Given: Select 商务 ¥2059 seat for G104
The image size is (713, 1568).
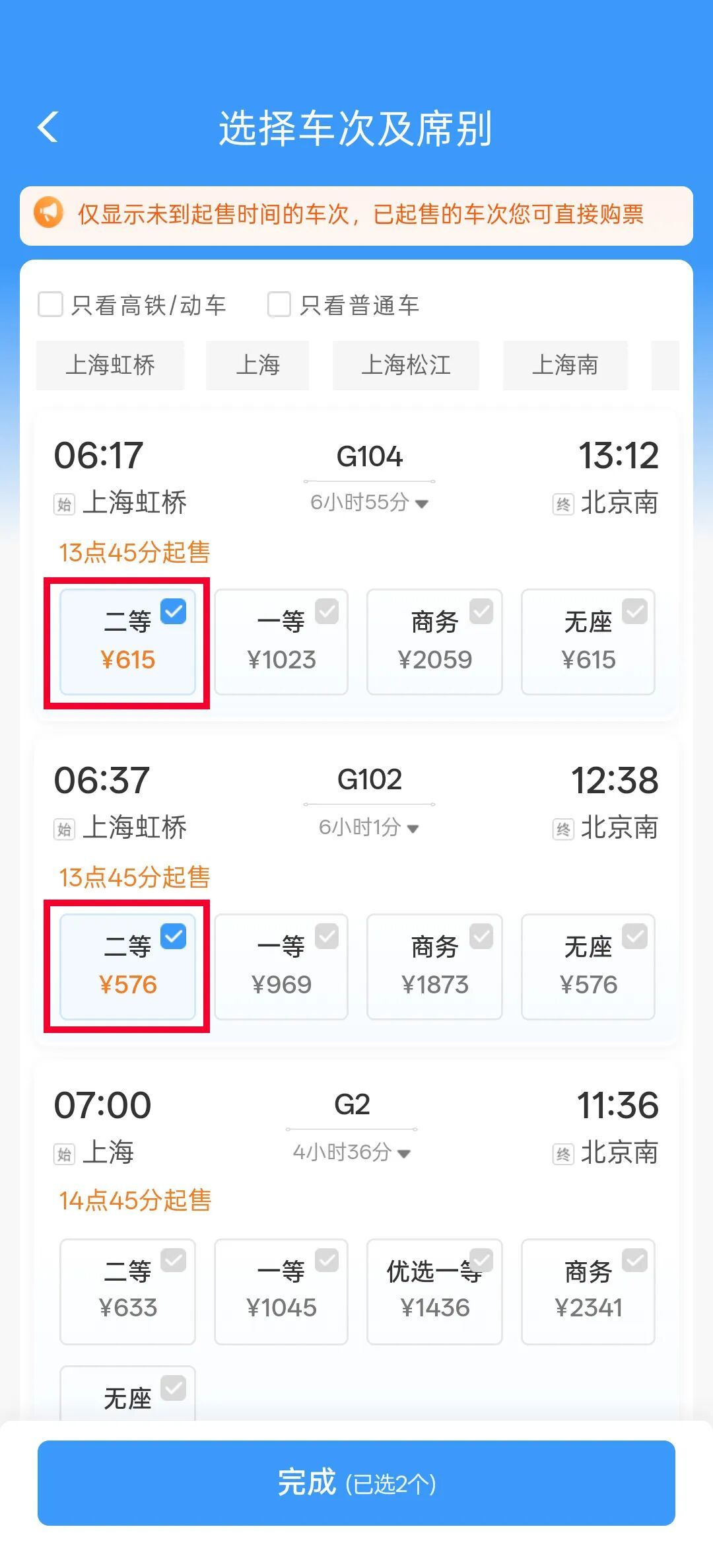Looking at the screenshot, I should click(x=434, y=642).
